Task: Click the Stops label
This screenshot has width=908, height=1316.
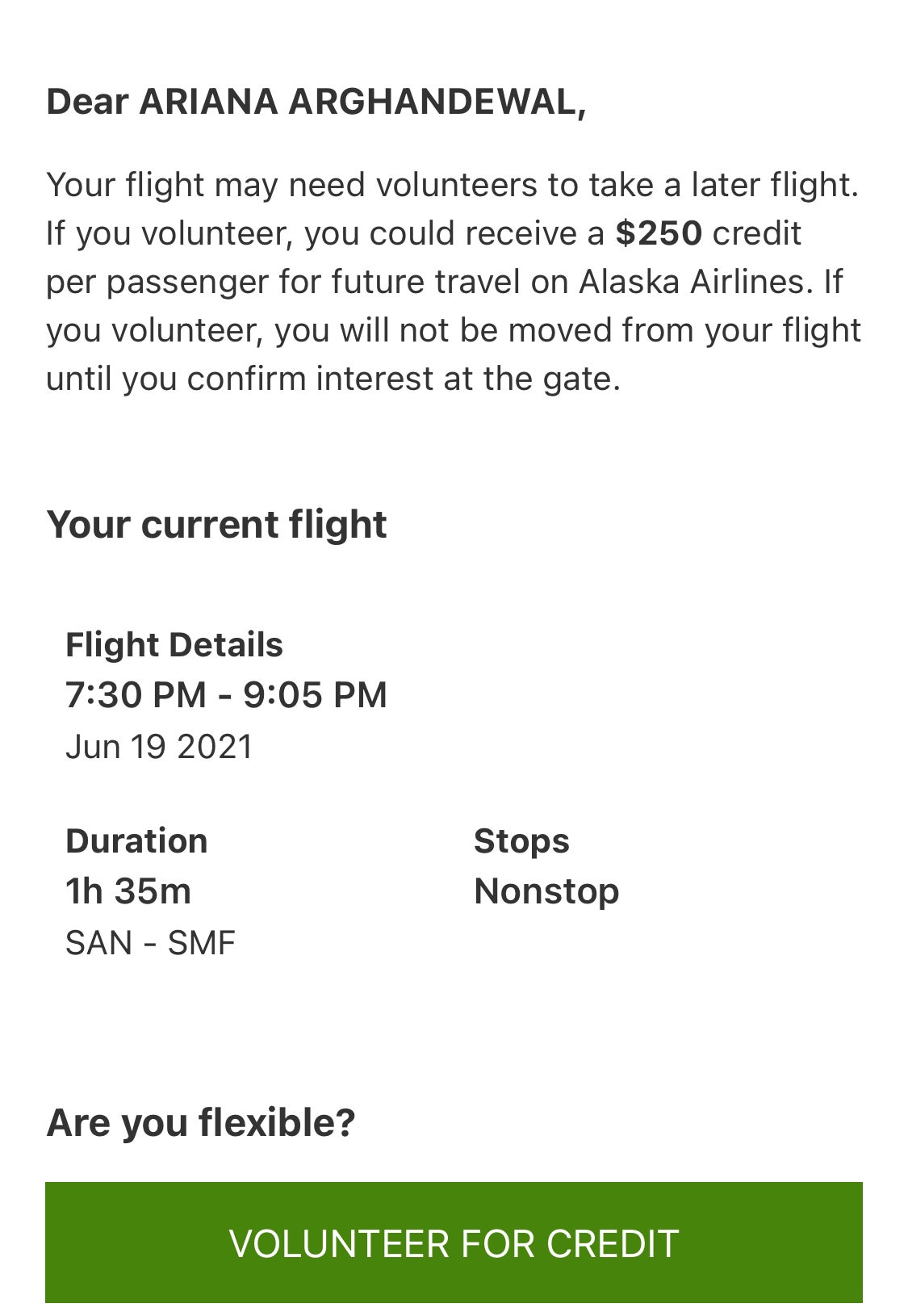Action: pyautogui.click(x=521, y=840)
